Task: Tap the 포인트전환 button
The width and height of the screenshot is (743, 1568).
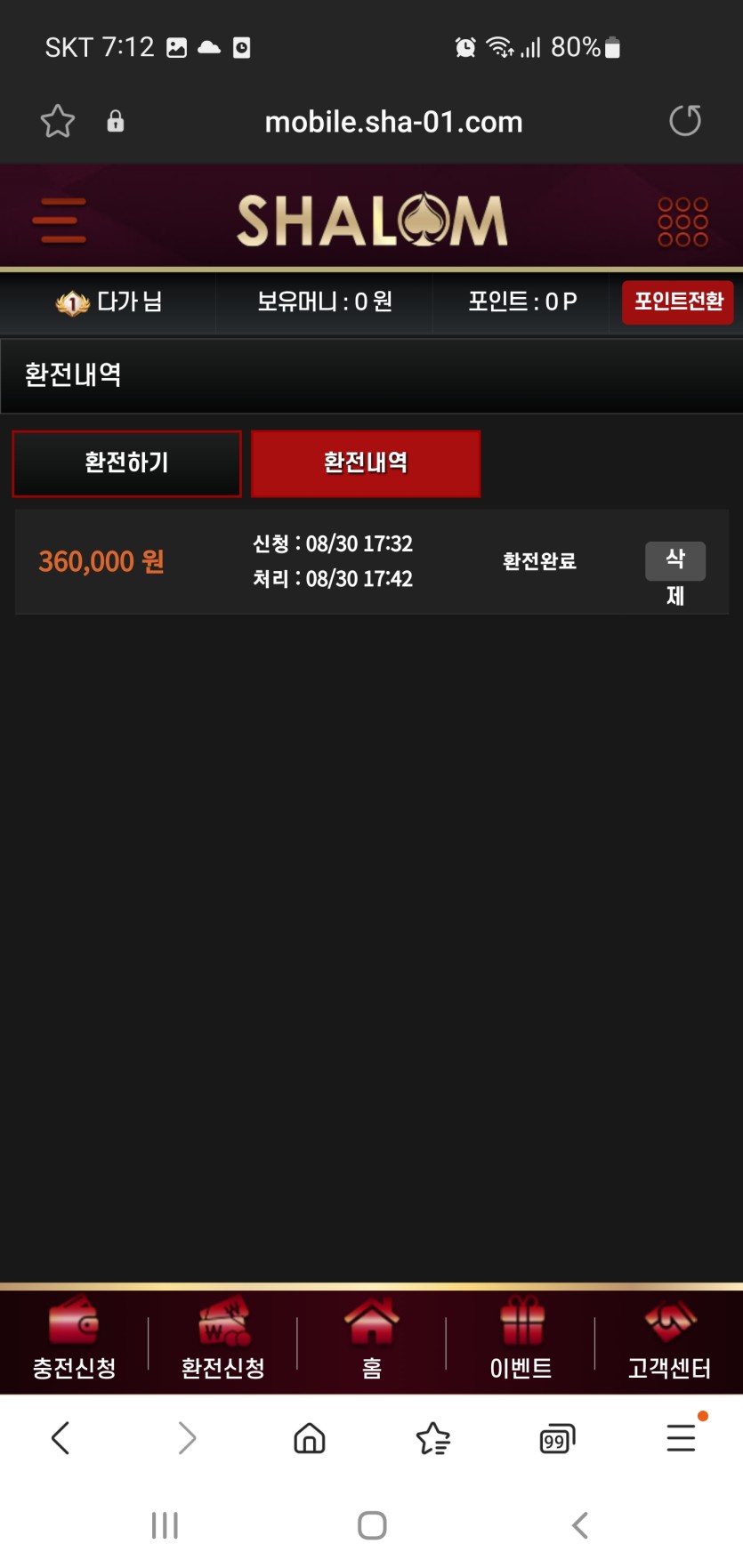Action: 678,302
